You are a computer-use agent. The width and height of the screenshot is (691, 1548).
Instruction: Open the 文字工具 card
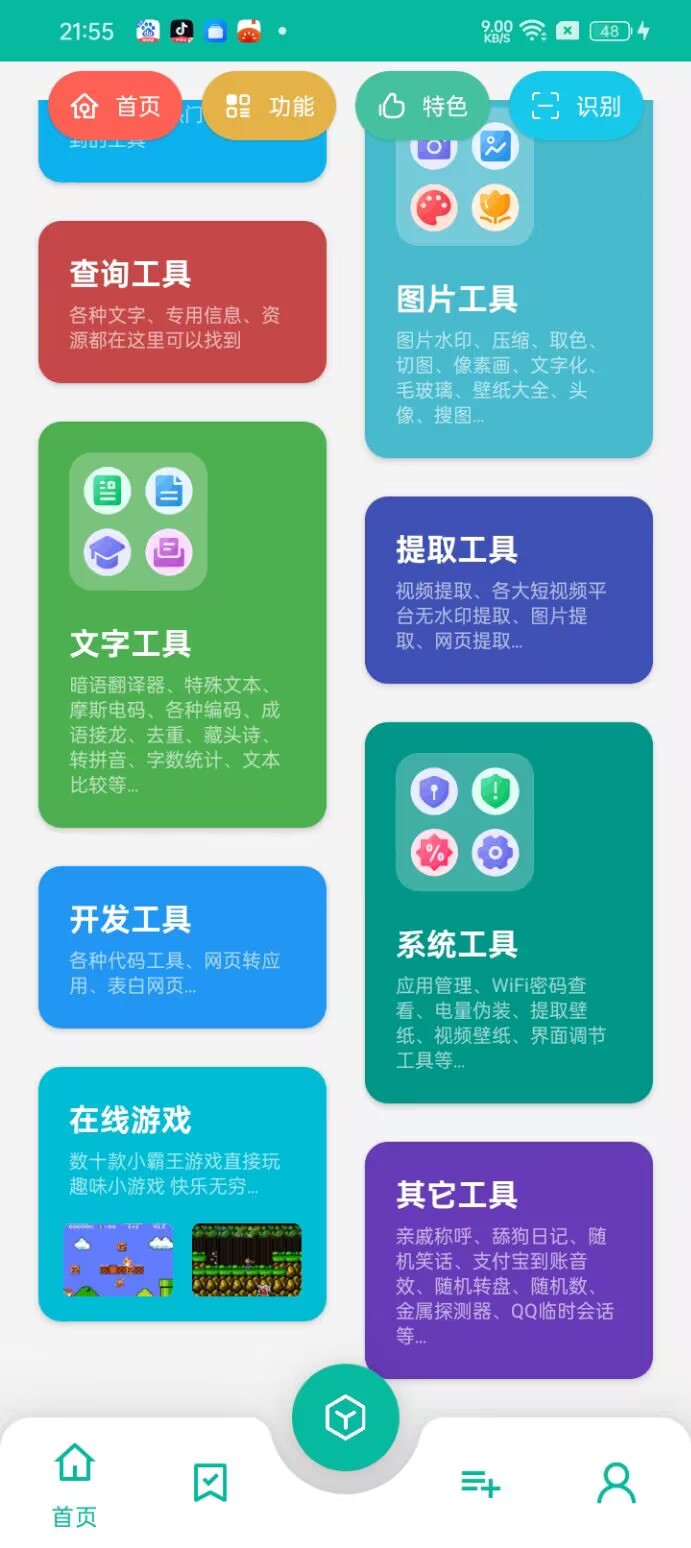click(x=182, y=625)
